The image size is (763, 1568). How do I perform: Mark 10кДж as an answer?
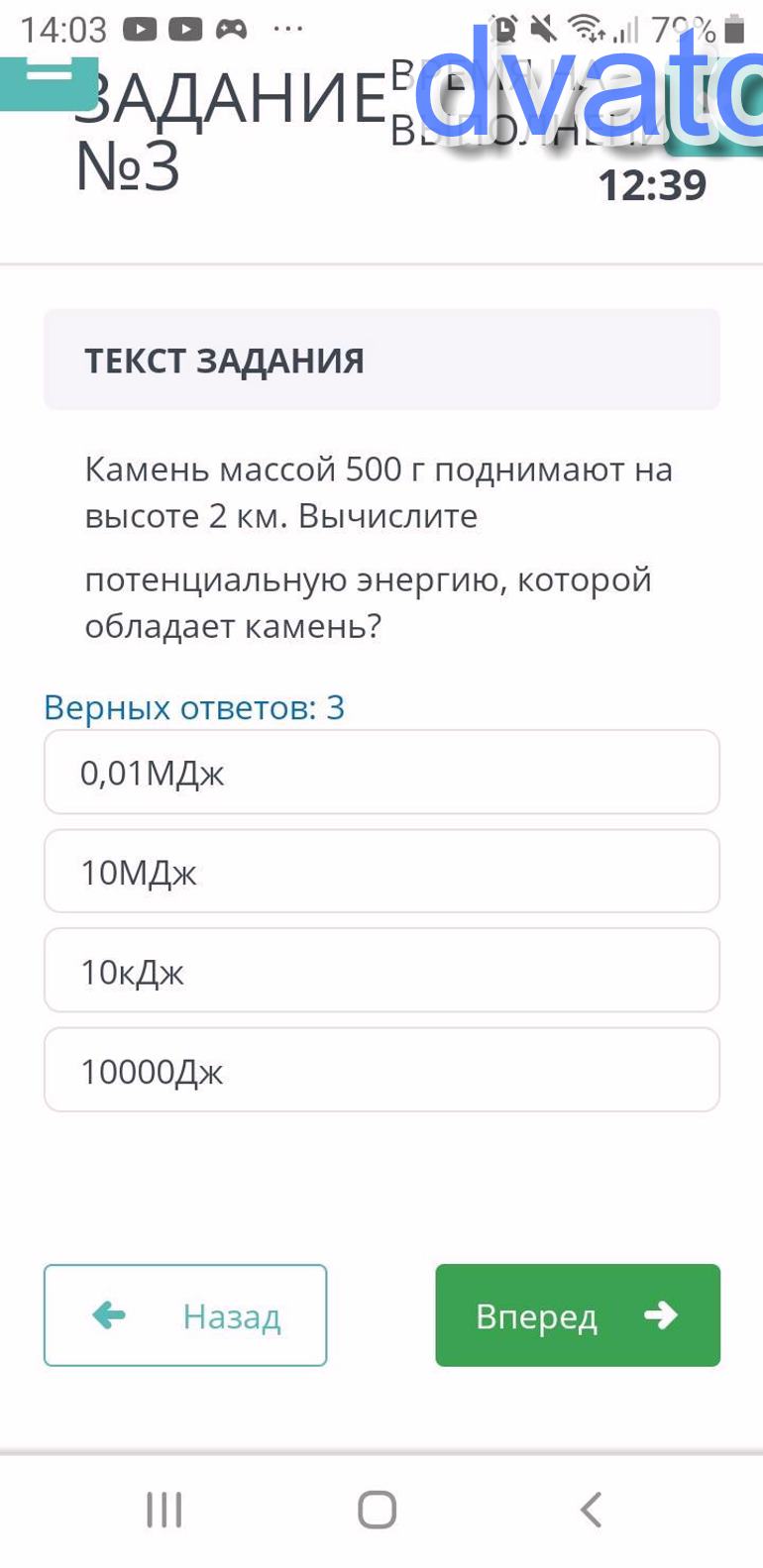pos(381,971)
